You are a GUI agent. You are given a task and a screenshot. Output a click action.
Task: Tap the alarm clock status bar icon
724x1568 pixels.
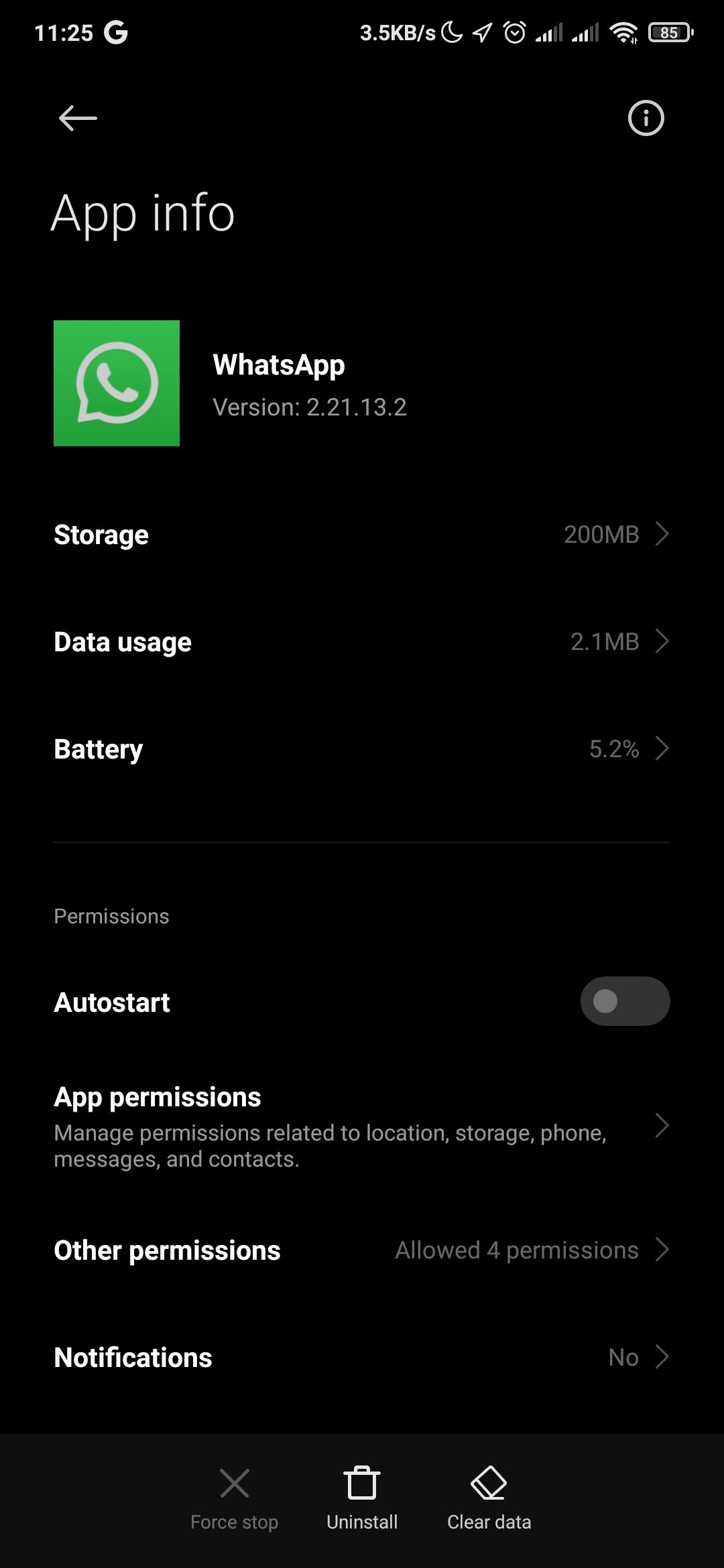512,31
